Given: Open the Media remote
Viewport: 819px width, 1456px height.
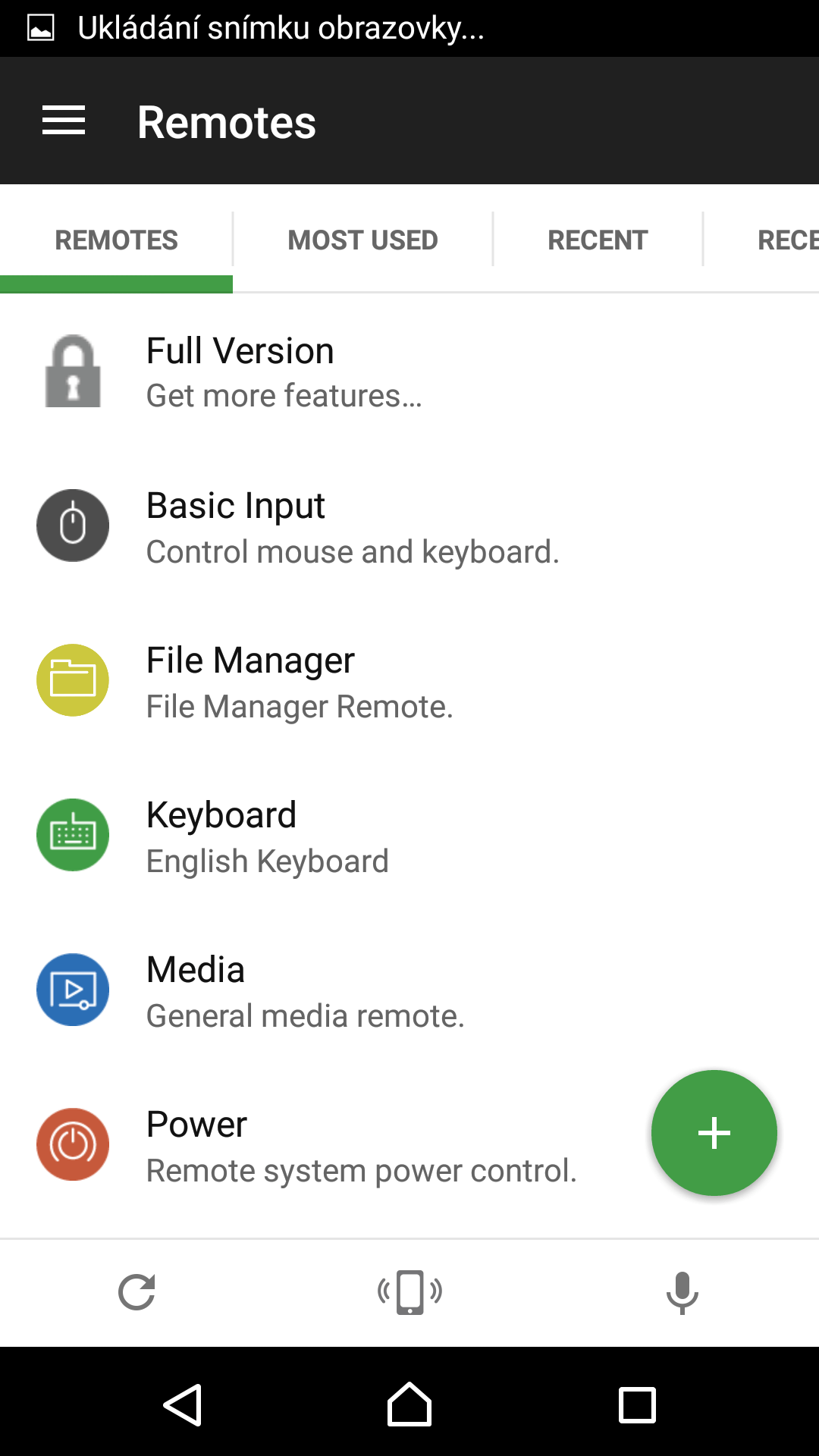Looking at the screenshot, I should click(409, 990).
